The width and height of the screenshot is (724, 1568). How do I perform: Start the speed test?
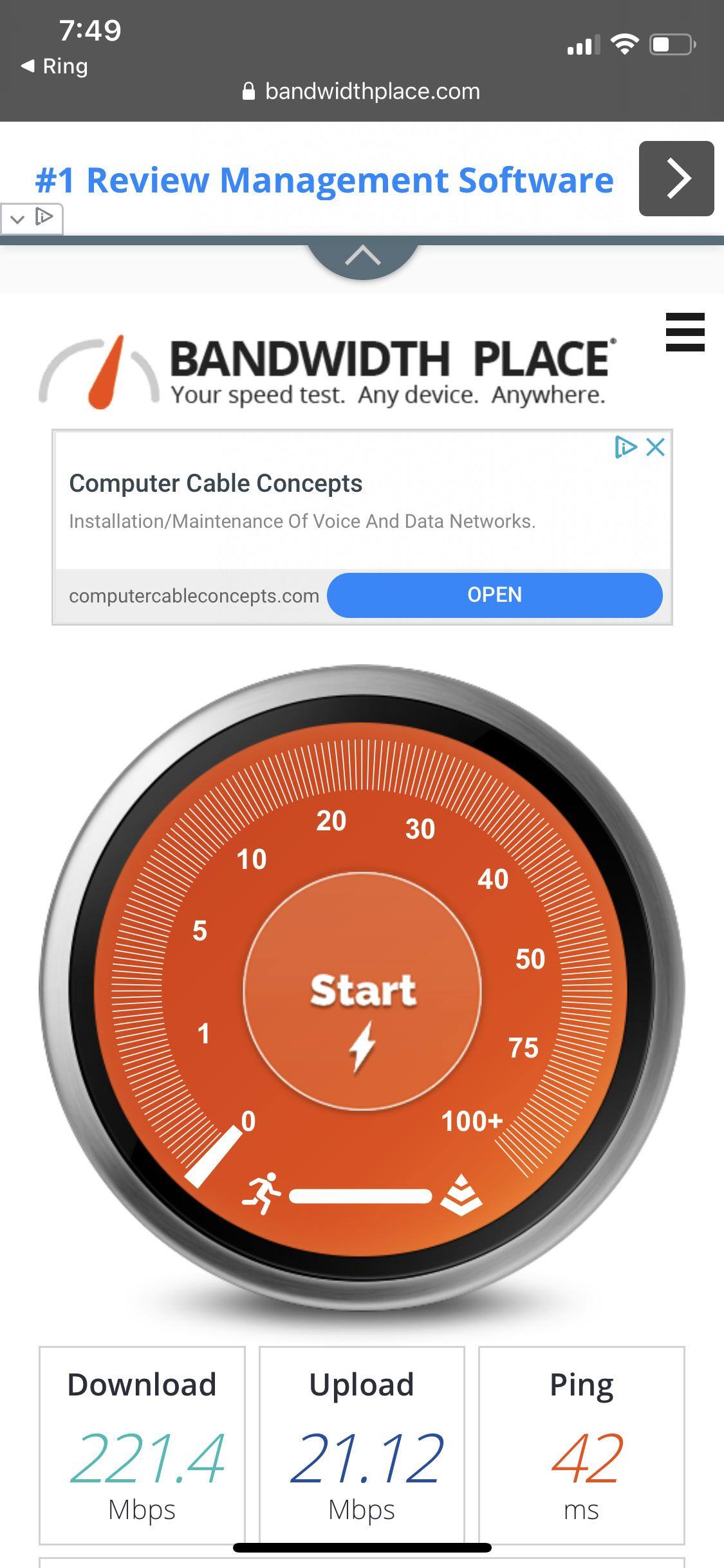point(362,992)
